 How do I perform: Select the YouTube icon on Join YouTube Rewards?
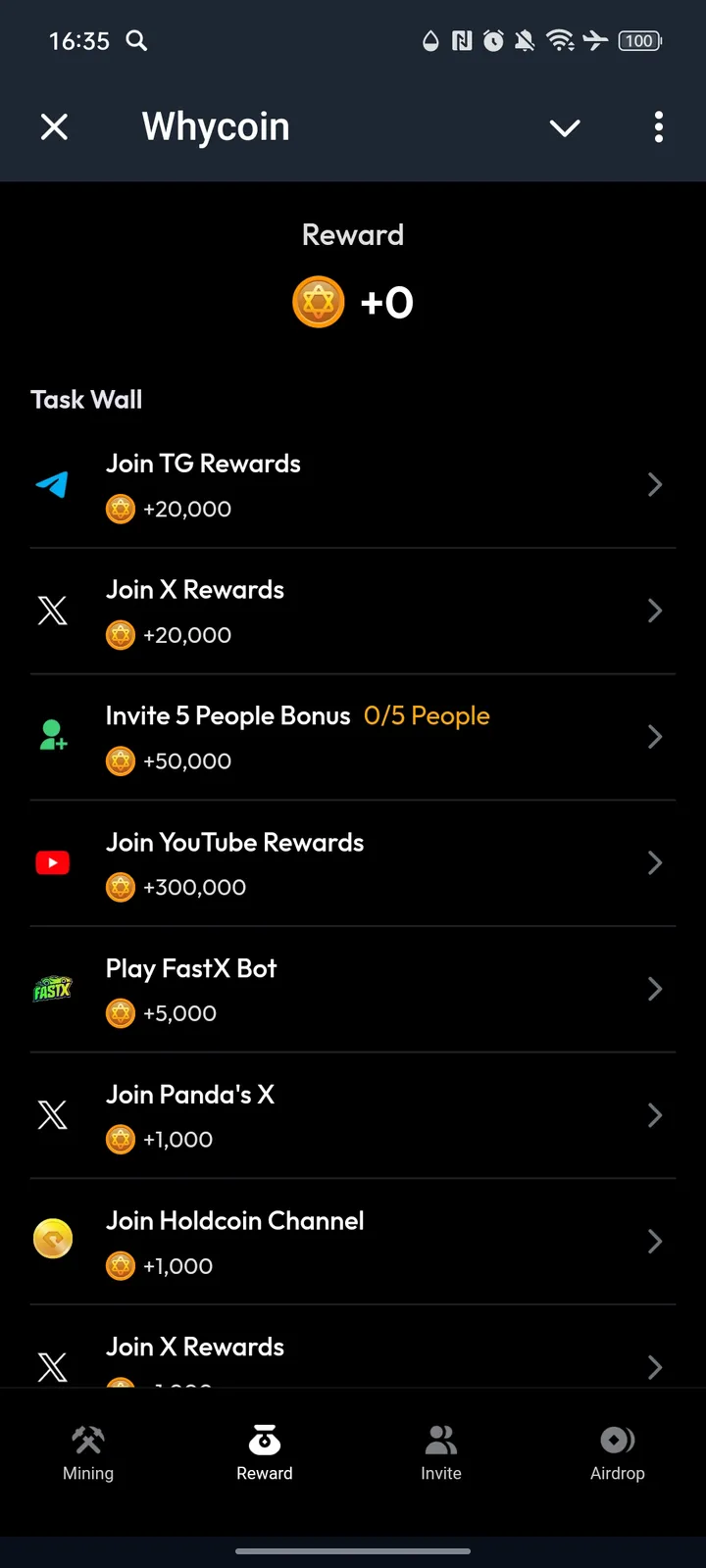52,862
